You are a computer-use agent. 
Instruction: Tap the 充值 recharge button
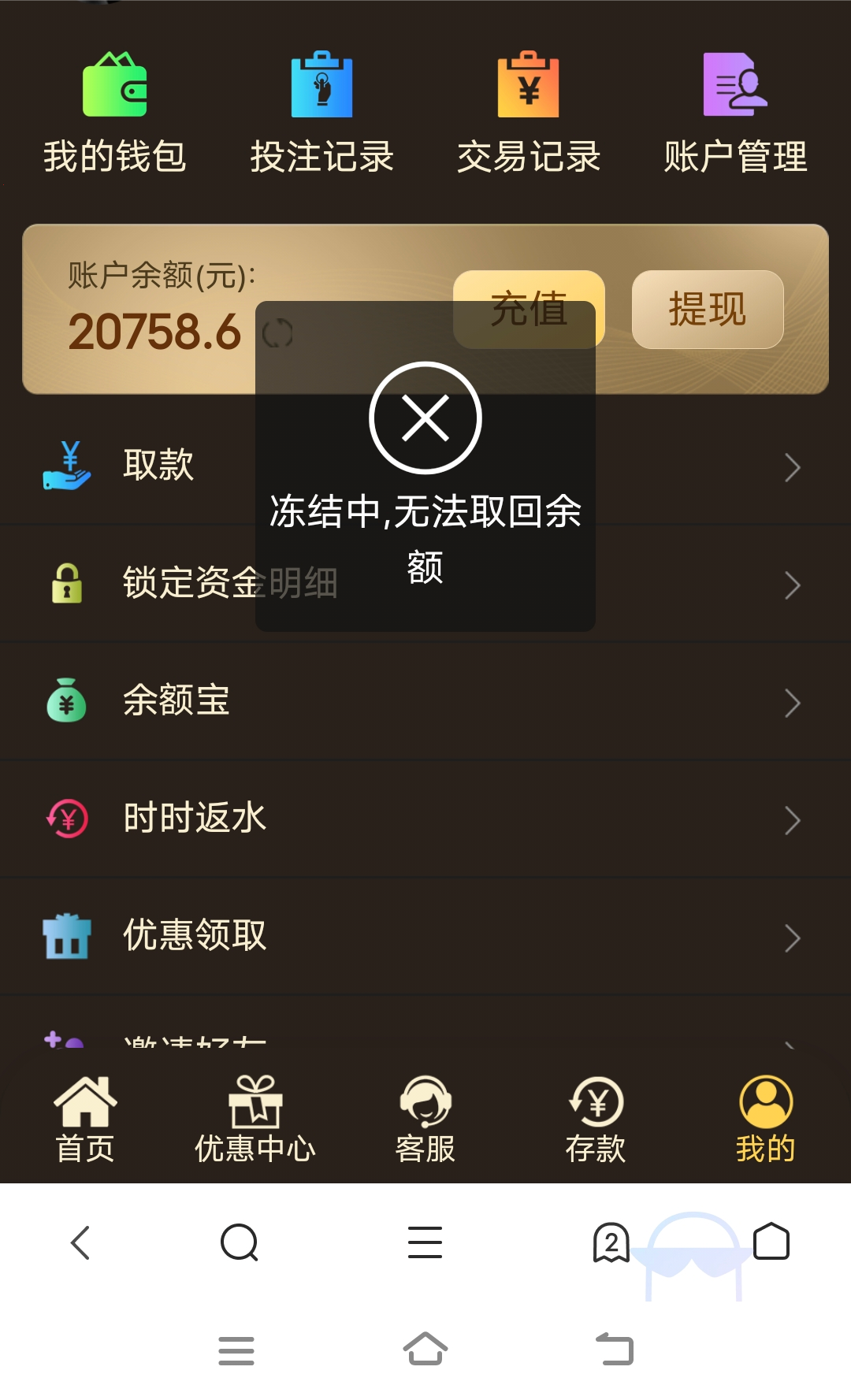click(x=528, y=285)
